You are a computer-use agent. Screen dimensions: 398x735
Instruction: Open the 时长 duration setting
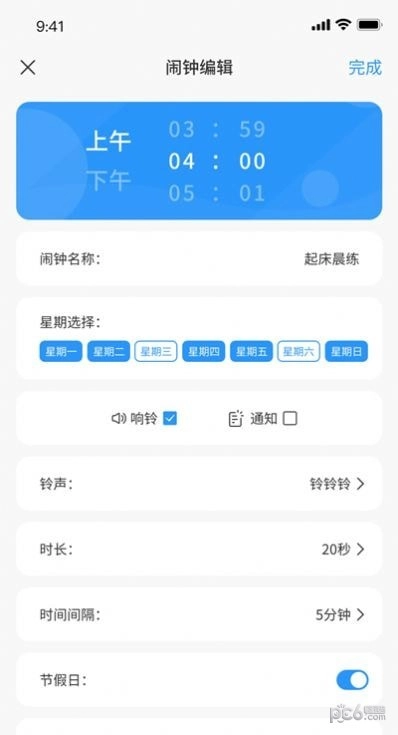[x=199, y=549]
